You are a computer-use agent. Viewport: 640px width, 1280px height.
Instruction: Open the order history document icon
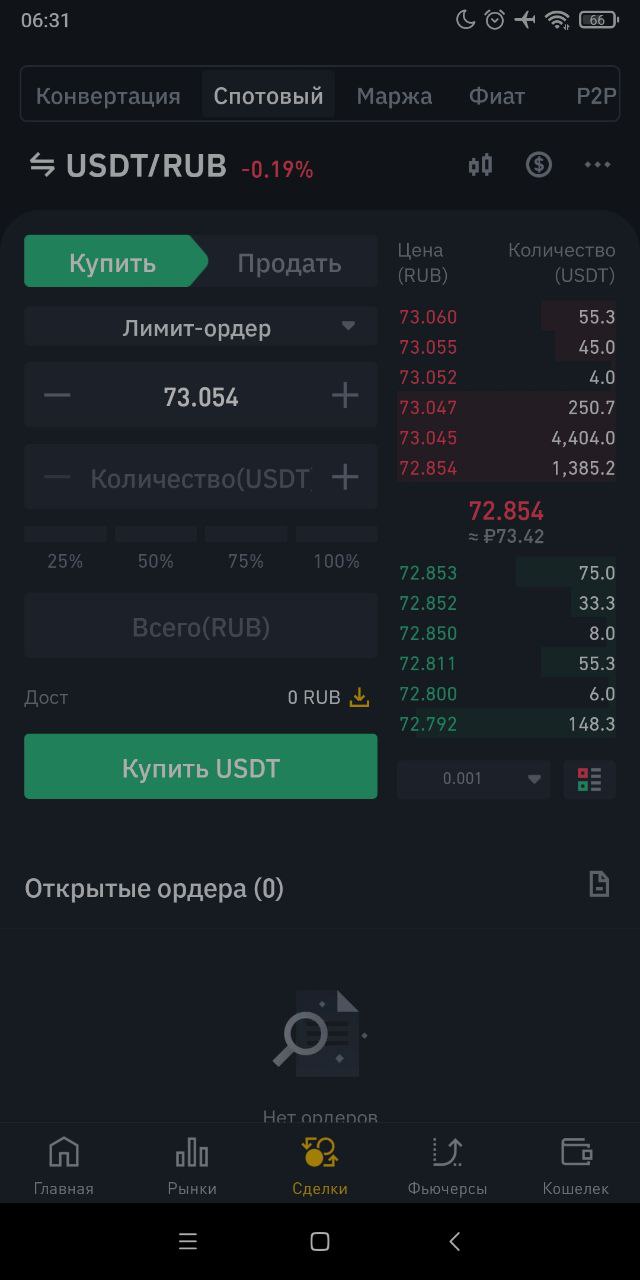[x=598, y=884]
